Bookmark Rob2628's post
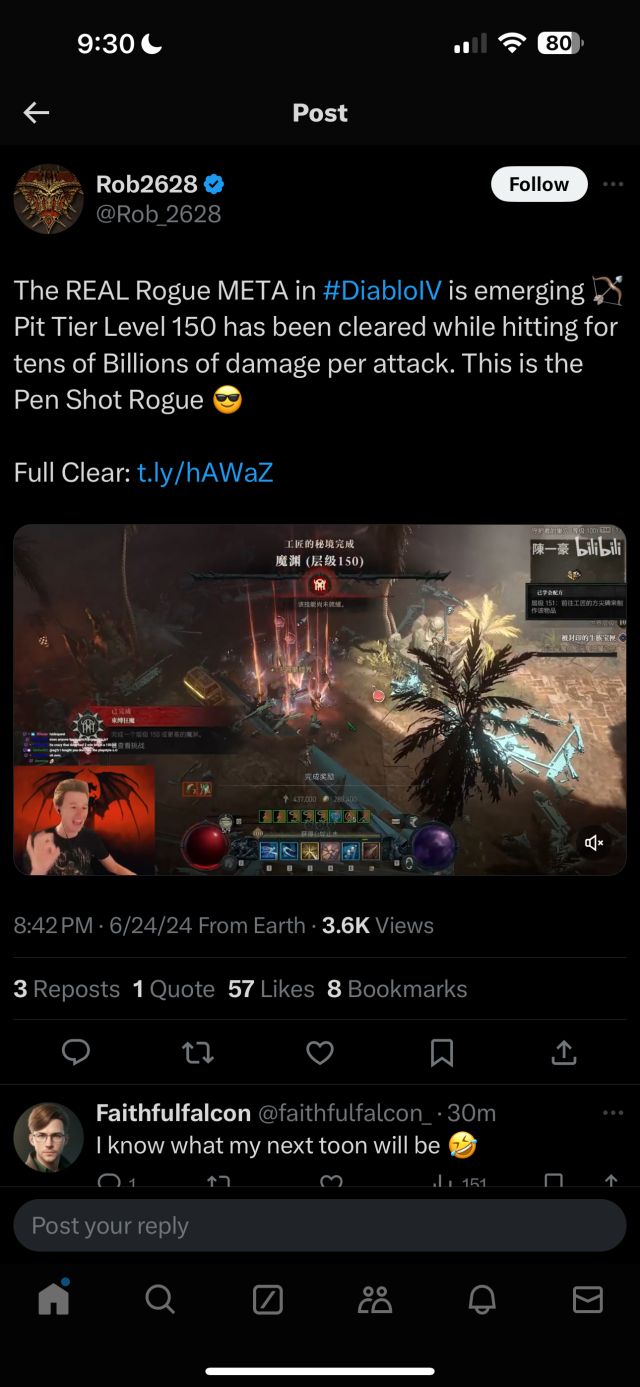This screenshot has height=1387, width=640. (x=442, y=1052)
